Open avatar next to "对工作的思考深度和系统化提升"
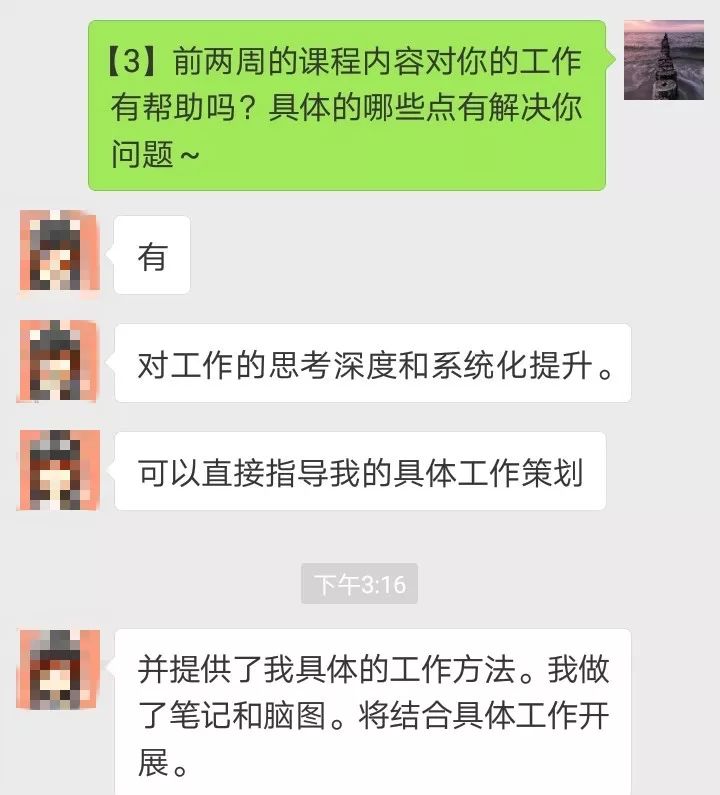 [60, 362]
